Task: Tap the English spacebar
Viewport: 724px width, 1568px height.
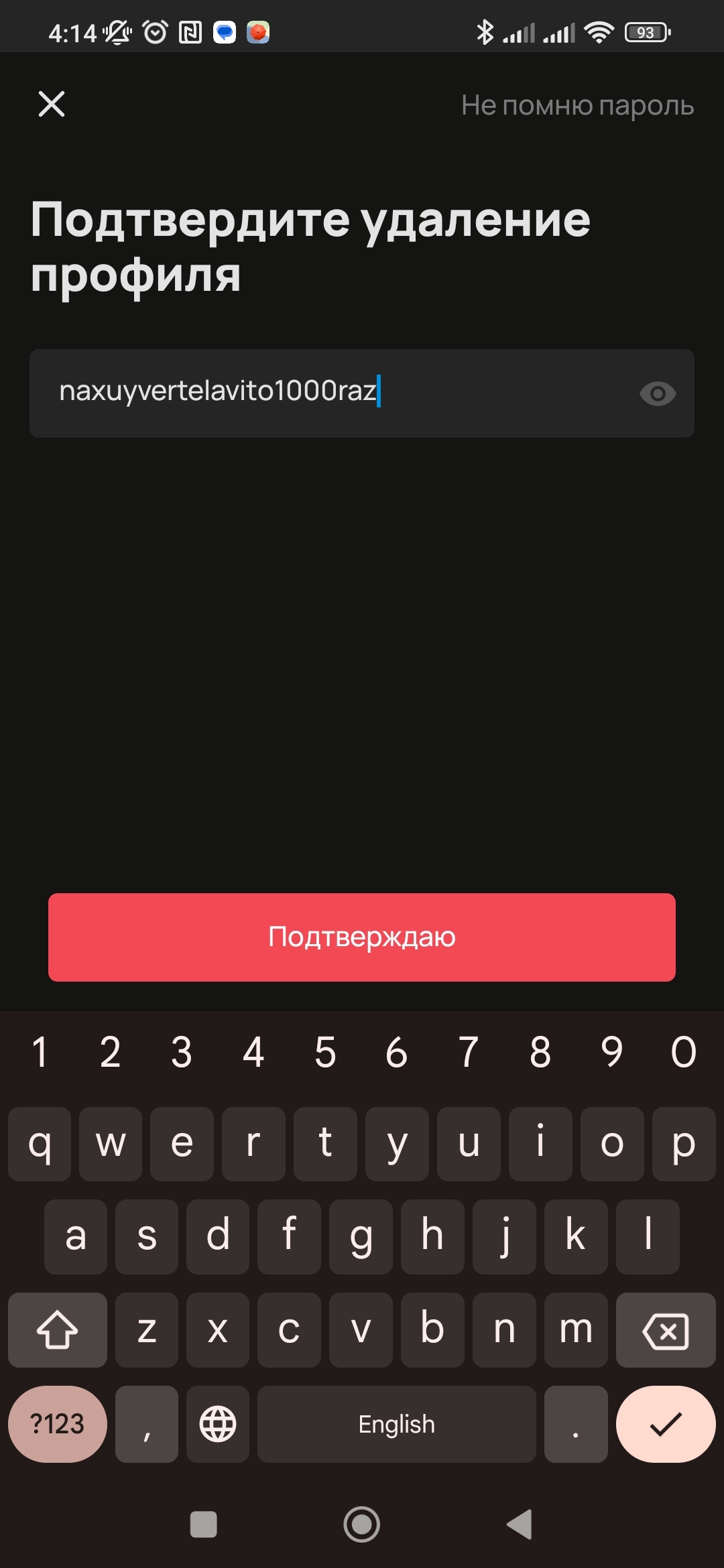Action: (x=396, y=1424)
